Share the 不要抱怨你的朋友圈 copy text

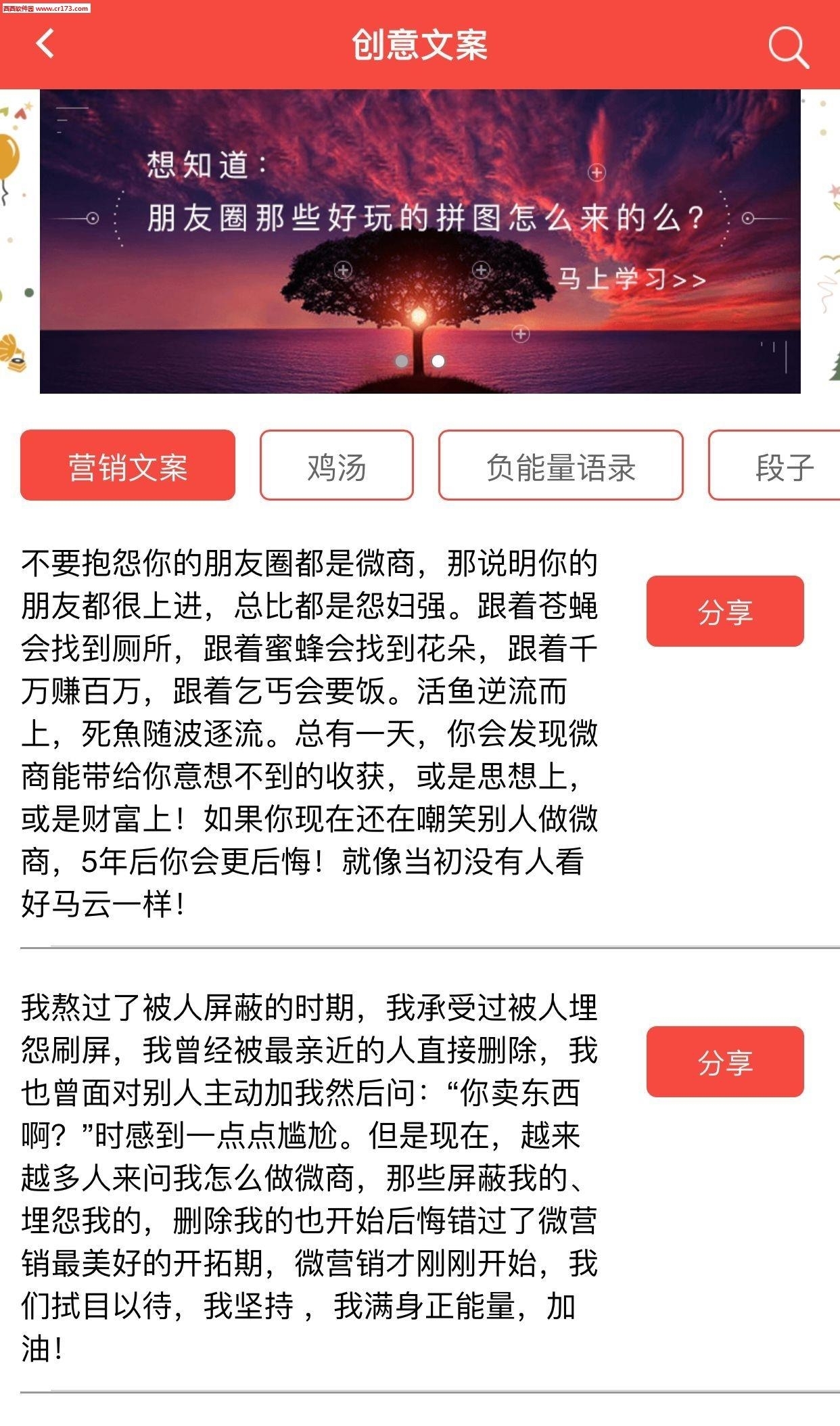point(725,612)
